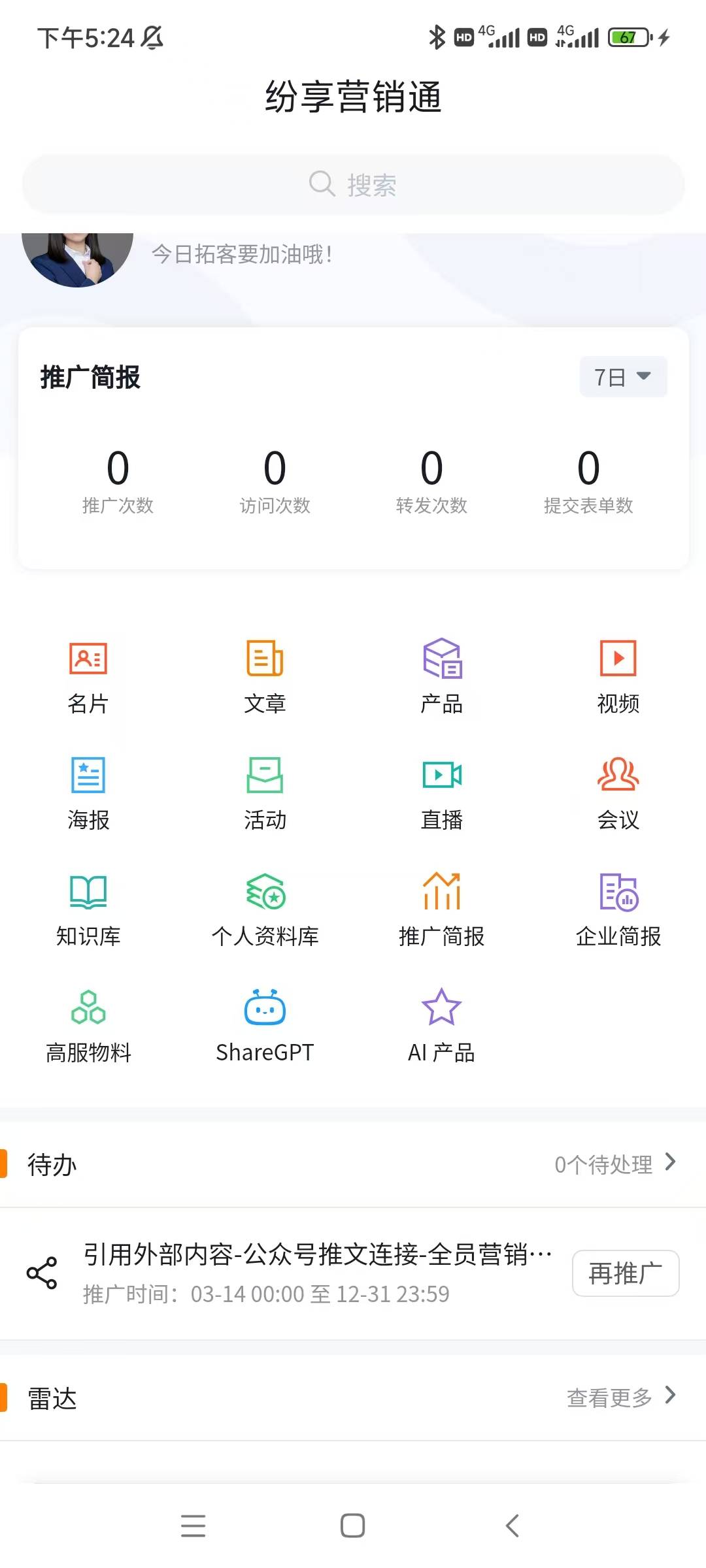706x1568 pixels.
Task: Open the 推广简报 grid shortcut
Action: (x=442, y=908)
